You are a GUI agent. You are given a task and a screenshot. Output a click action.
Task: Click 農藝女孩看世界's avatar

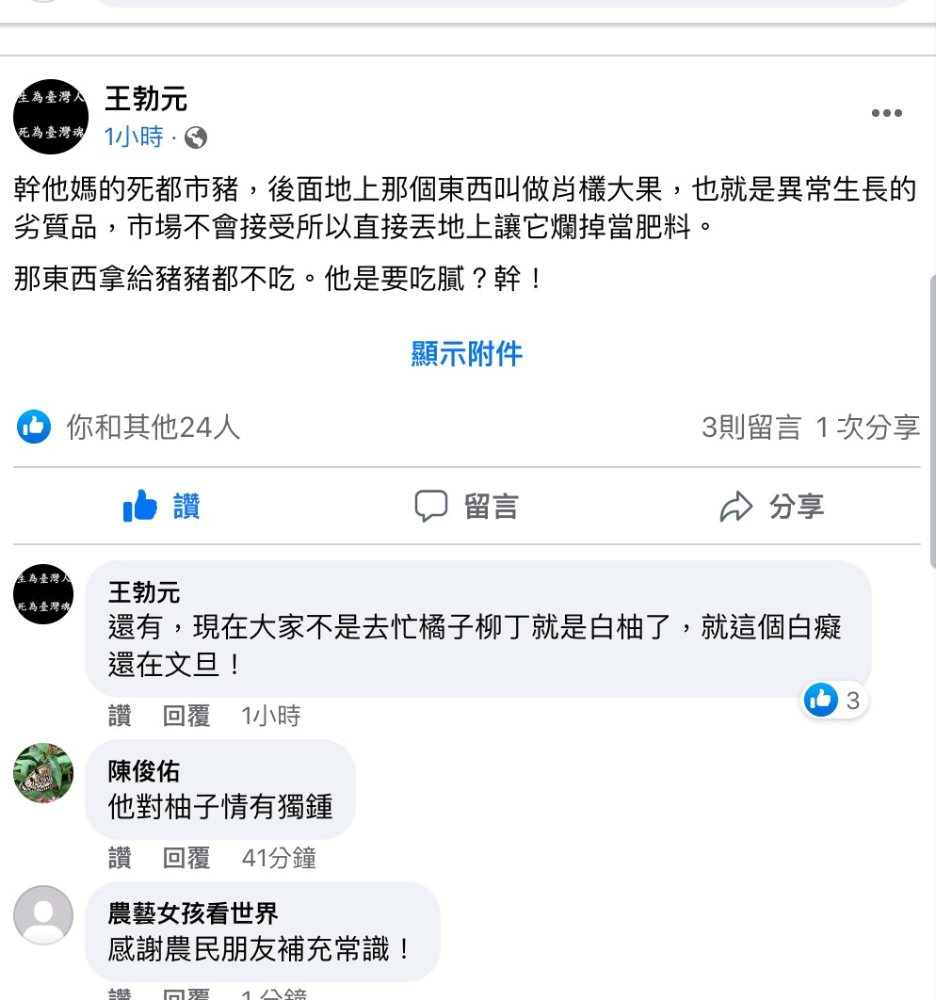pos(43,916)
